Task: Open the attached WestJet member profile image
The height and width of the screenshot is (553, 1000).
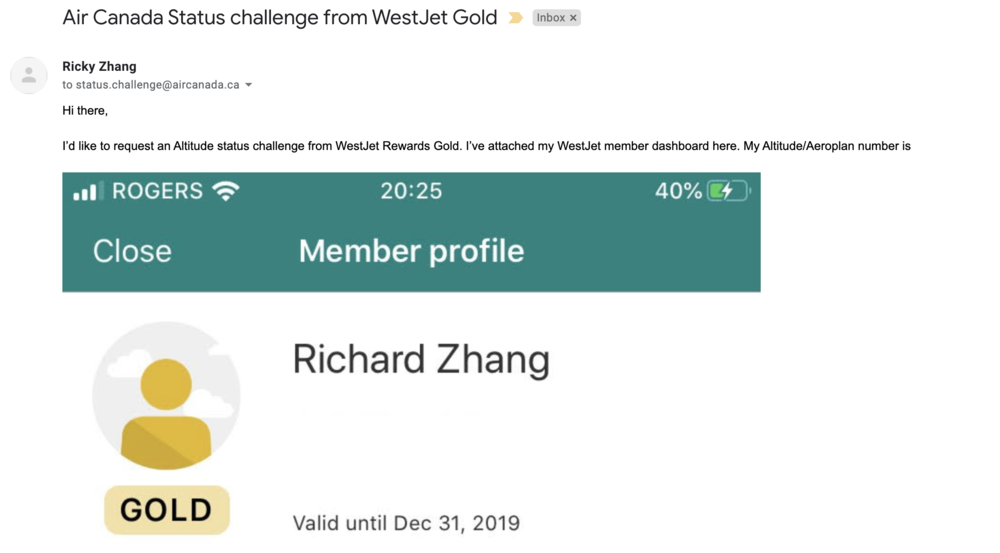Action: (411, 360)
